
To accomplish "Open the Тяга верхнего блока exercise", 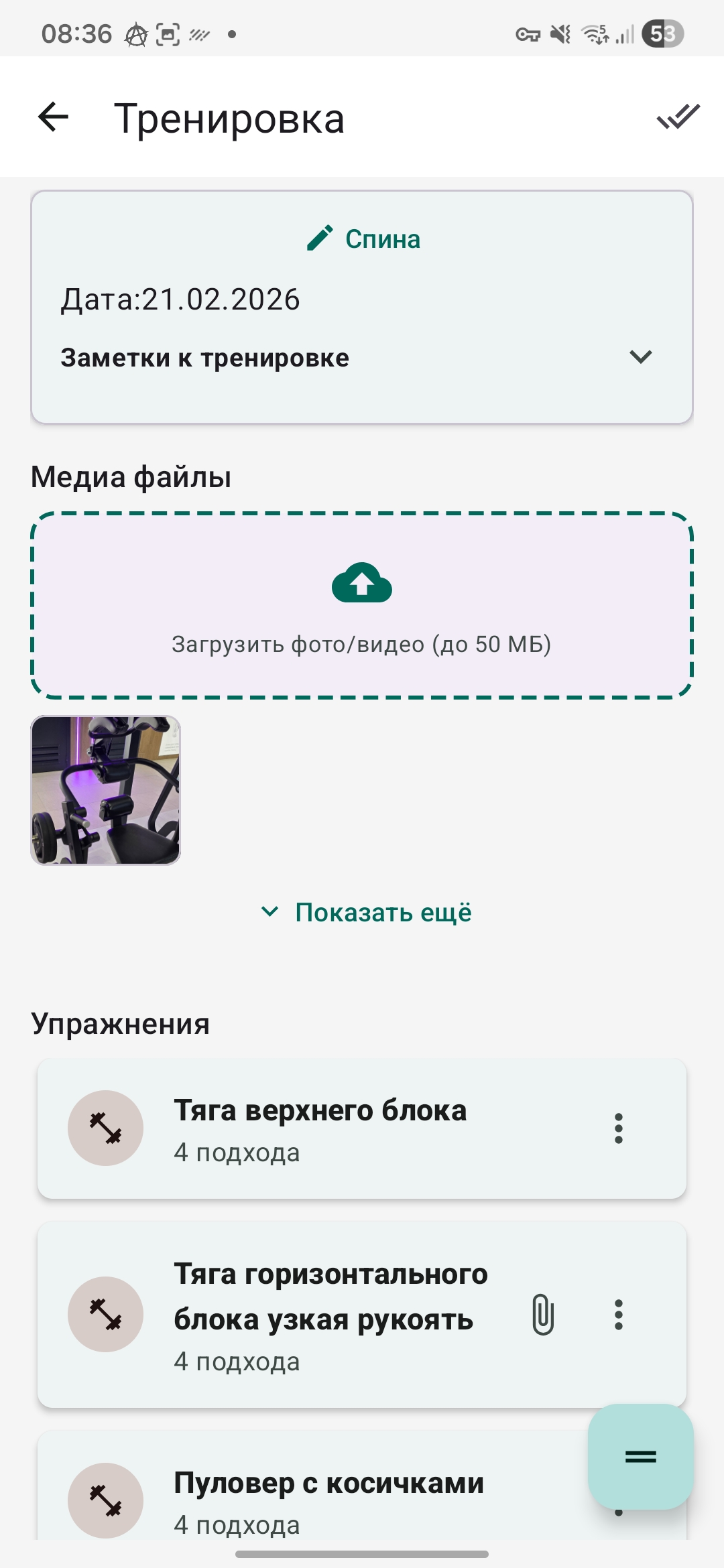I will click(x=320, y=1128).
